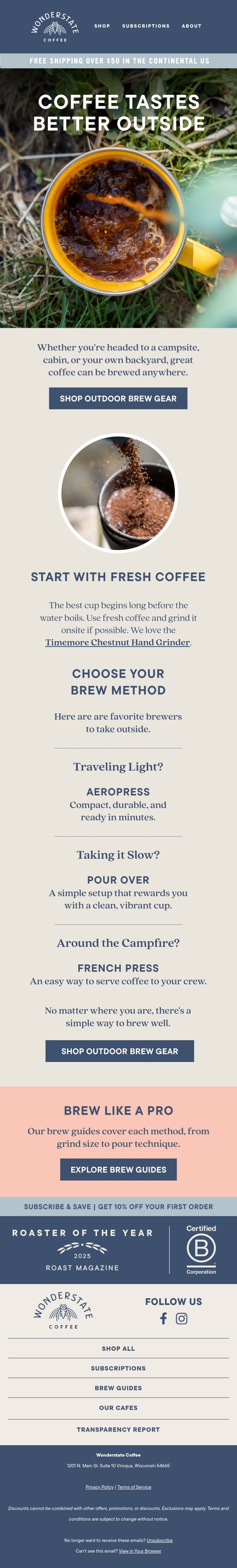Open the Subscribe & Save 10% off banner
Screen dimensions: 237x1568
click(x=118, y=1206)
